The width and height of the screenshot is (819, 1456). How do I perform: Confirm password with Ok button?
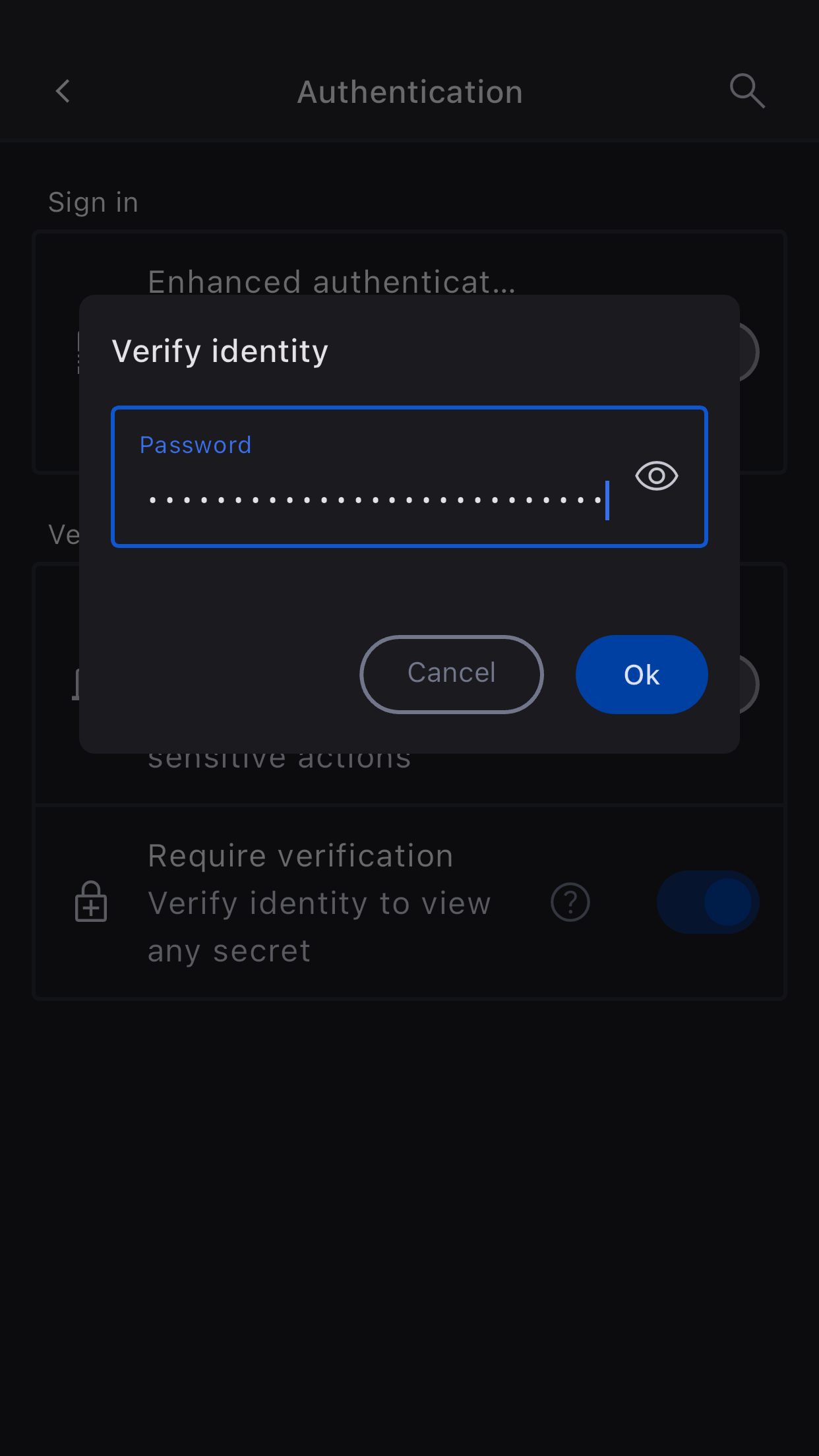(x=642, y=674)
